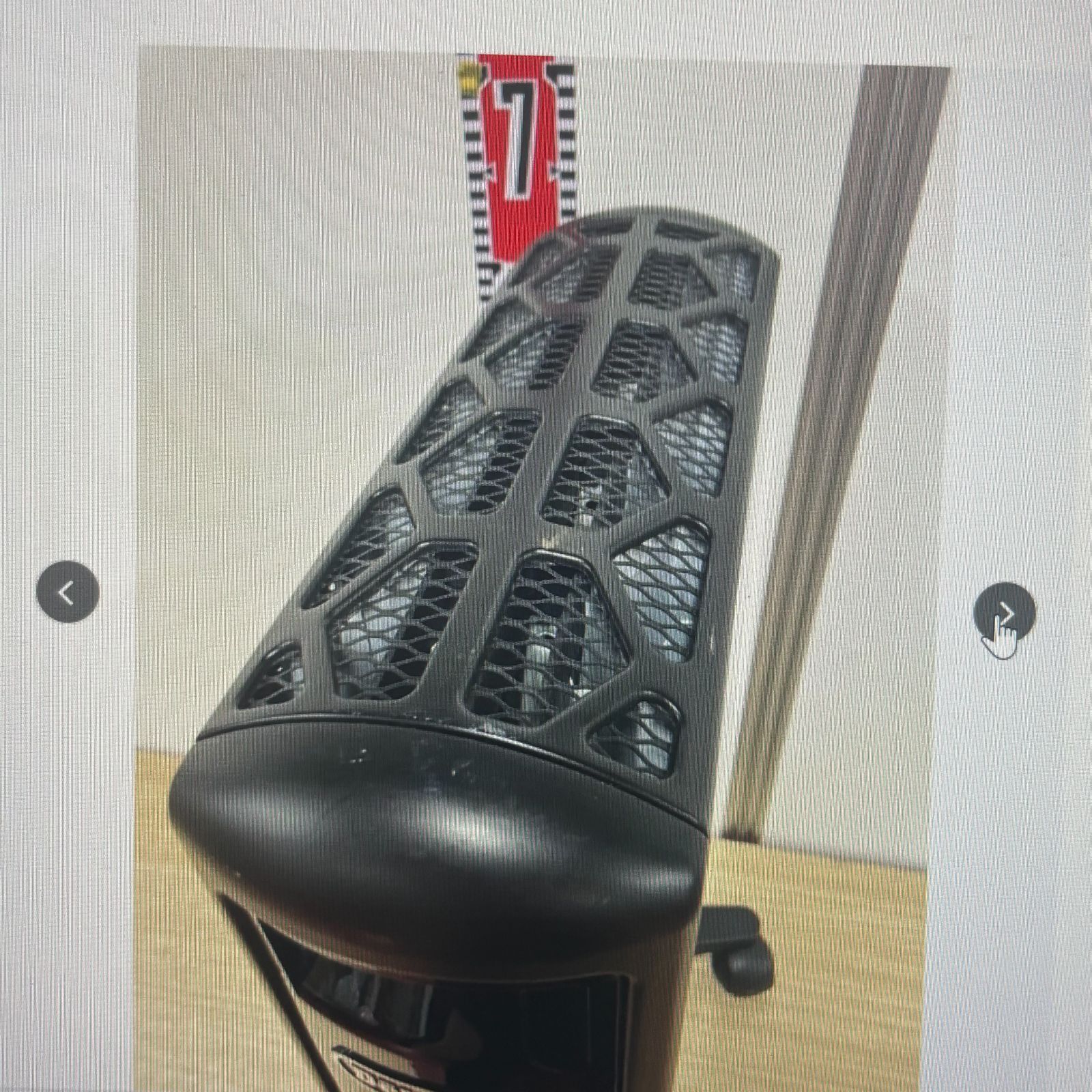Show the next image in the gallery

tap(1003, 612)
